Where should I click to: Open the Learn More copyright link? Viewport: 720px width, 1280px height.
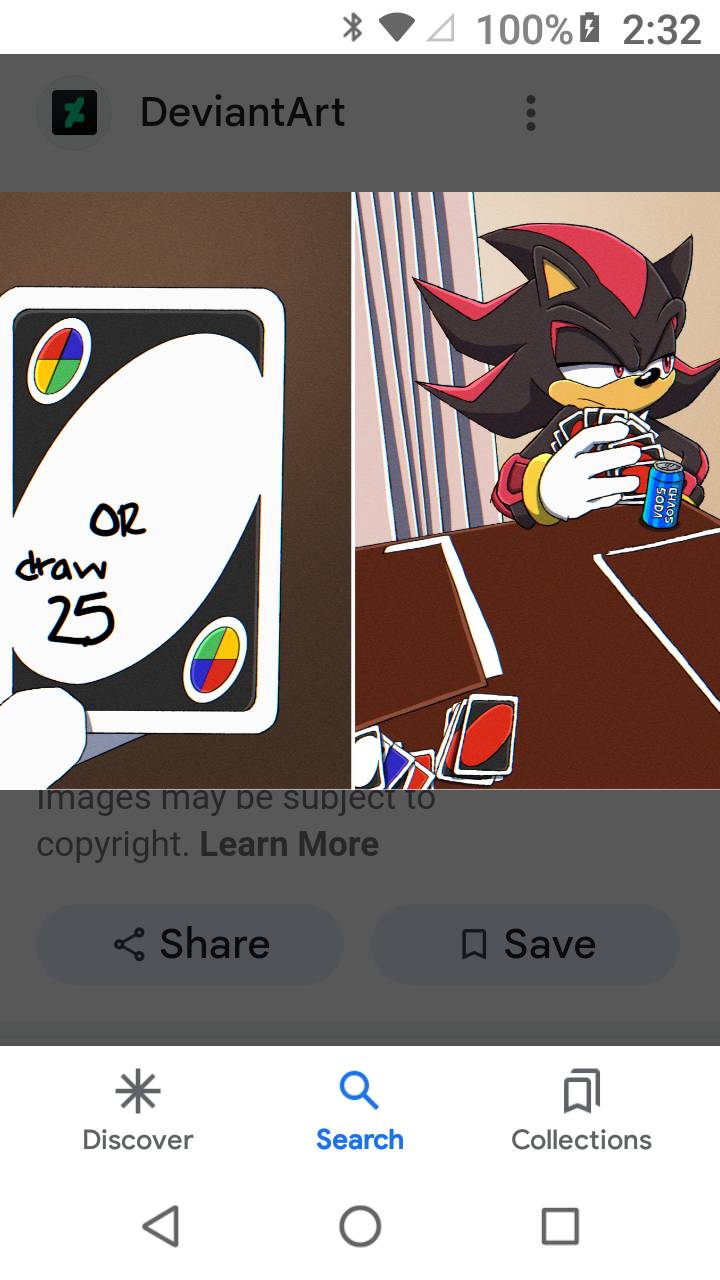[x=289, y=844]
